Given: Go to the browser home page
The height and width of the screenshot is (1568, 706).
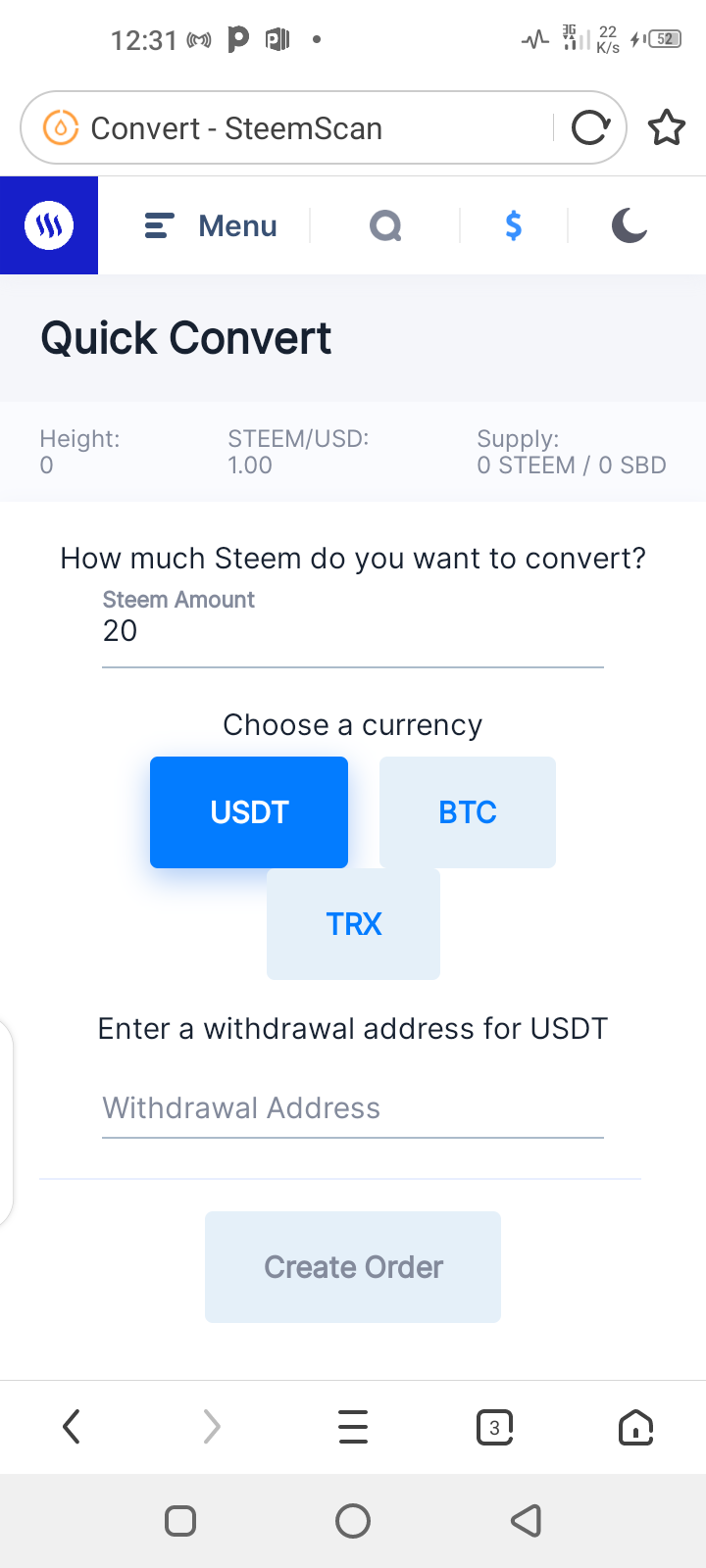Looking at the screenshot, I should pyautogui.click(x=635, y=1427).
